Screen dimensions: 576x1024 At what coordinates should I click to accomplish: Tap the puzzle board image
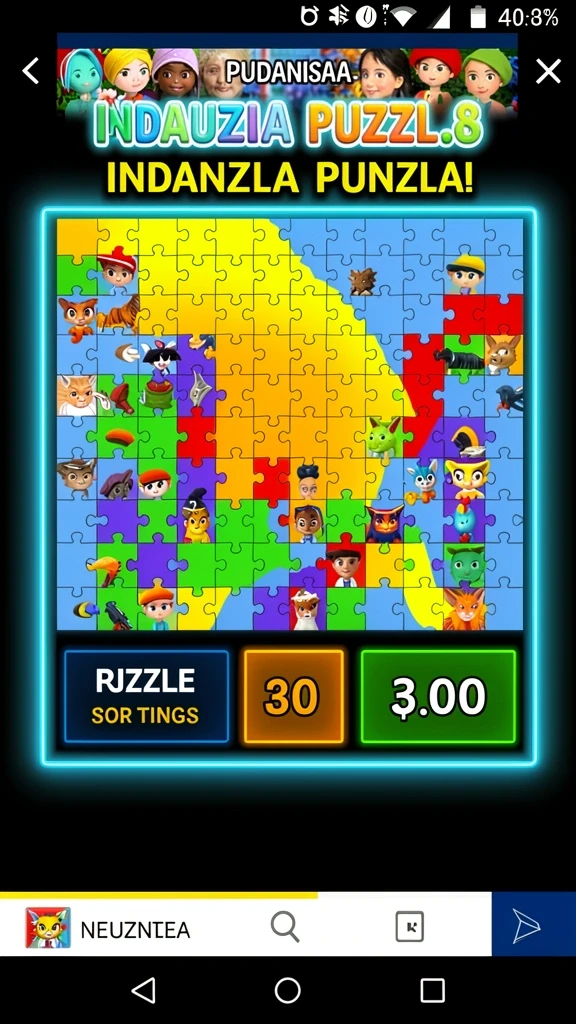tap(290, 424)
